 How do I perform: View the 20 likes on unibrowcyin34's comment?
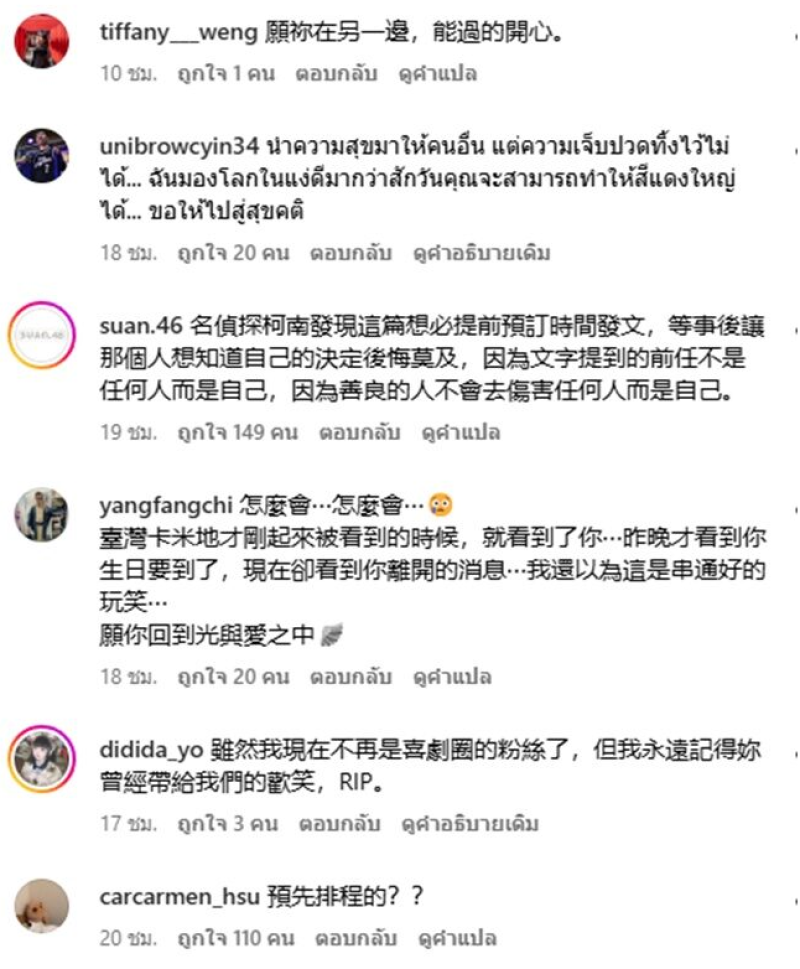234,253
